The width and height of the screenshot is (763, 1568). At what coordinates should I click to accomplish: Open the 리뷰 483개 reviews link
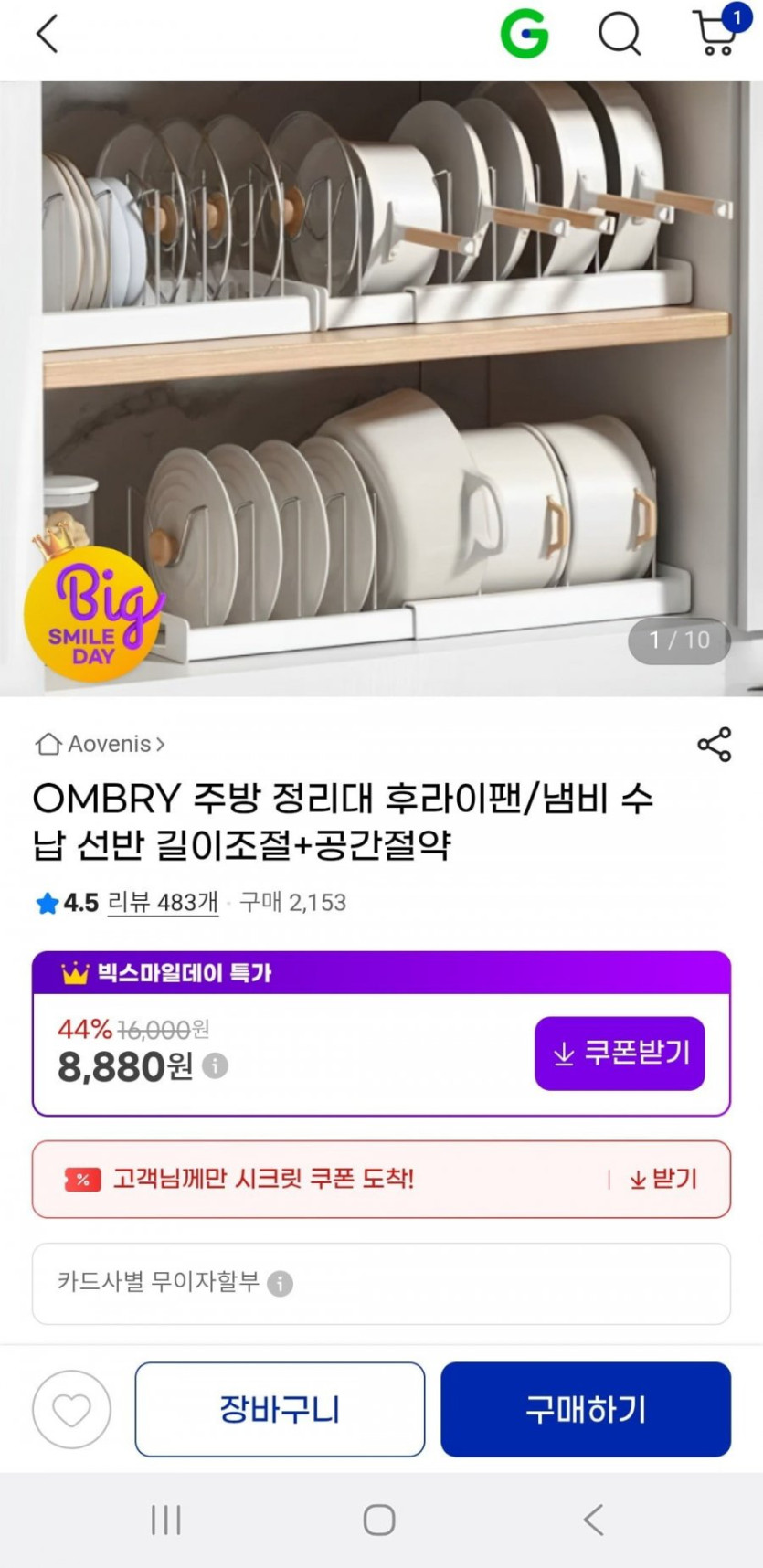coord(163,903)
